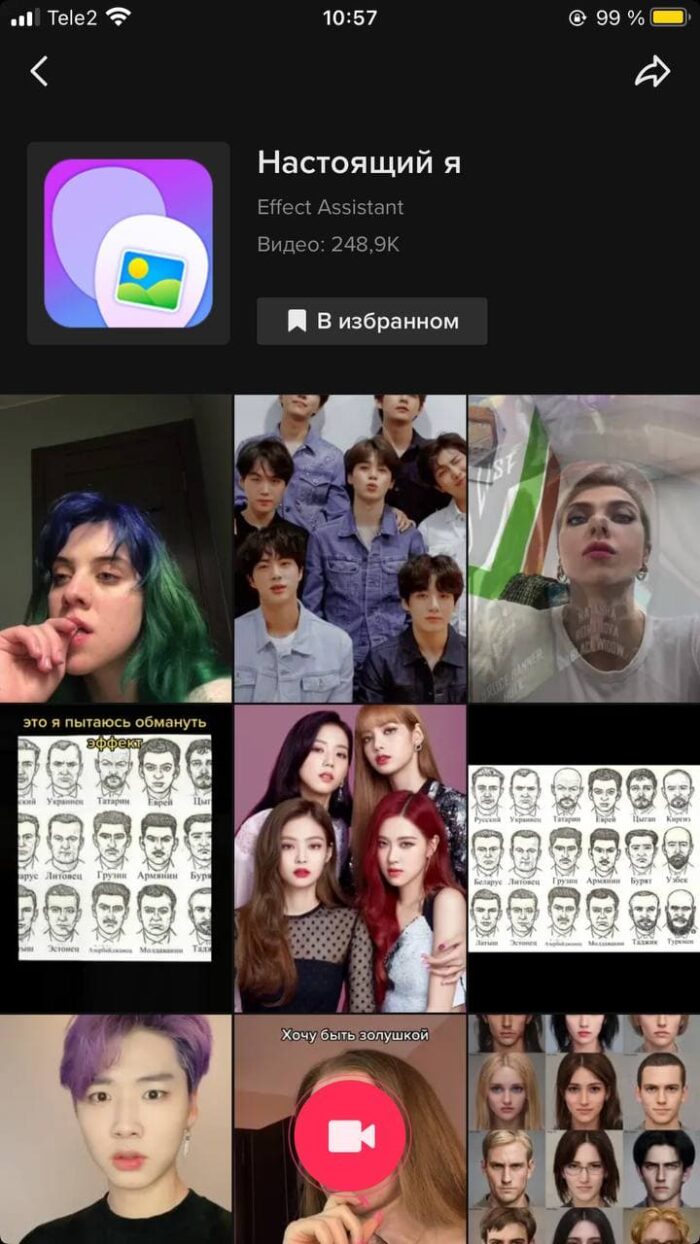Open video with grid of illustrated faces
Viewport: 700px width, 1244px height.
point(584,1130)
